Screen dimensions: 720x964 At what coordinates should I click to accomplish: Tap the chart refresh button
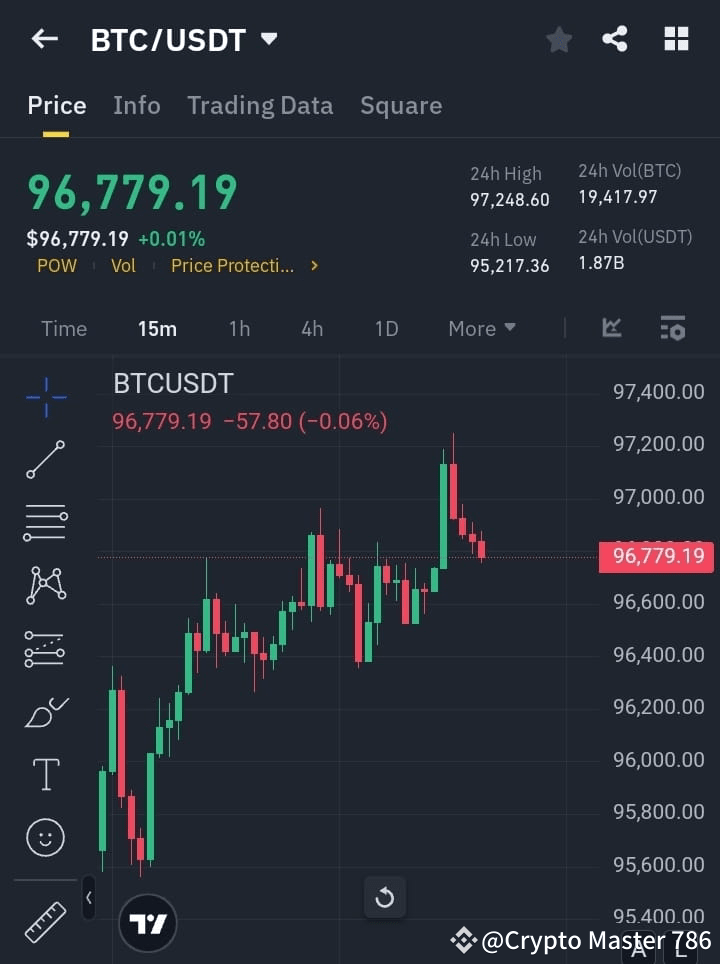385,897
